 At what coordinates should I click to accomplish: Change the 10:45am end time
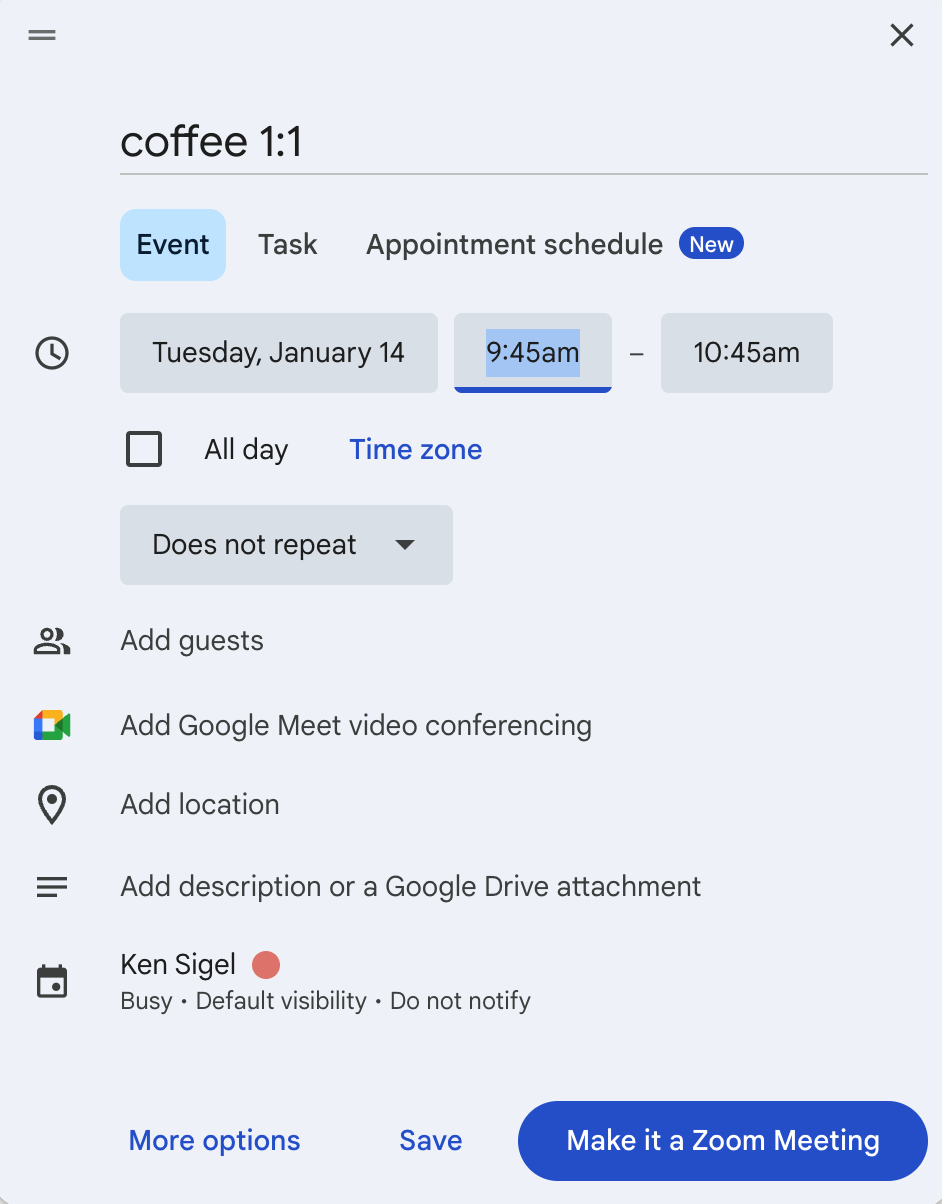pos(746,353)
